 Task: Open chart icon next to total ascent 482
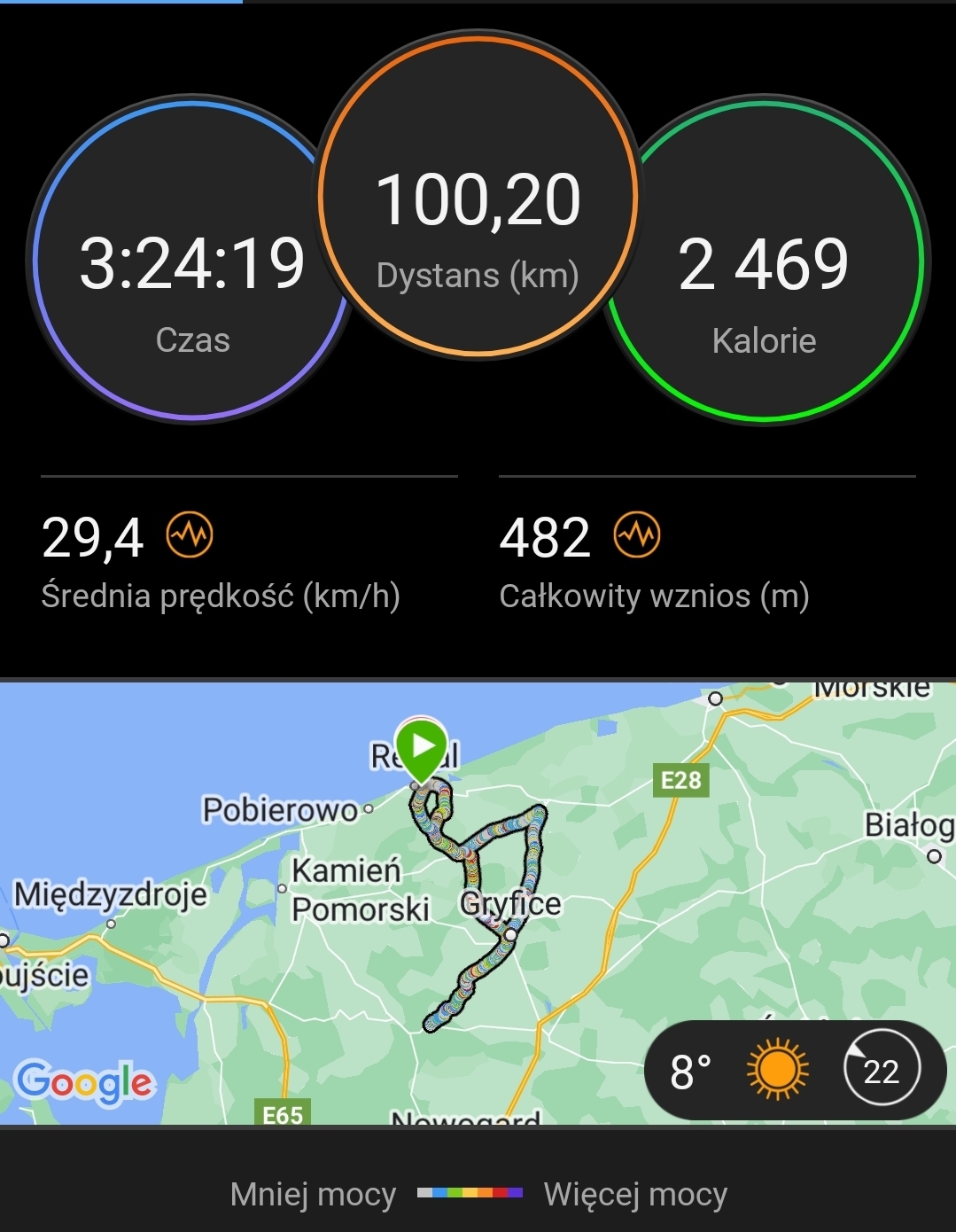(637, 534)
